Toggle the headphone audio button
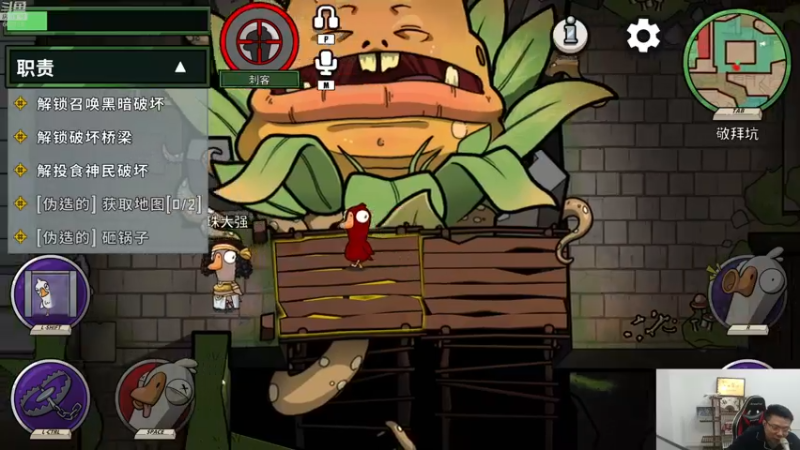The width and height of the screenshot is (800, 450). [326, 19]
